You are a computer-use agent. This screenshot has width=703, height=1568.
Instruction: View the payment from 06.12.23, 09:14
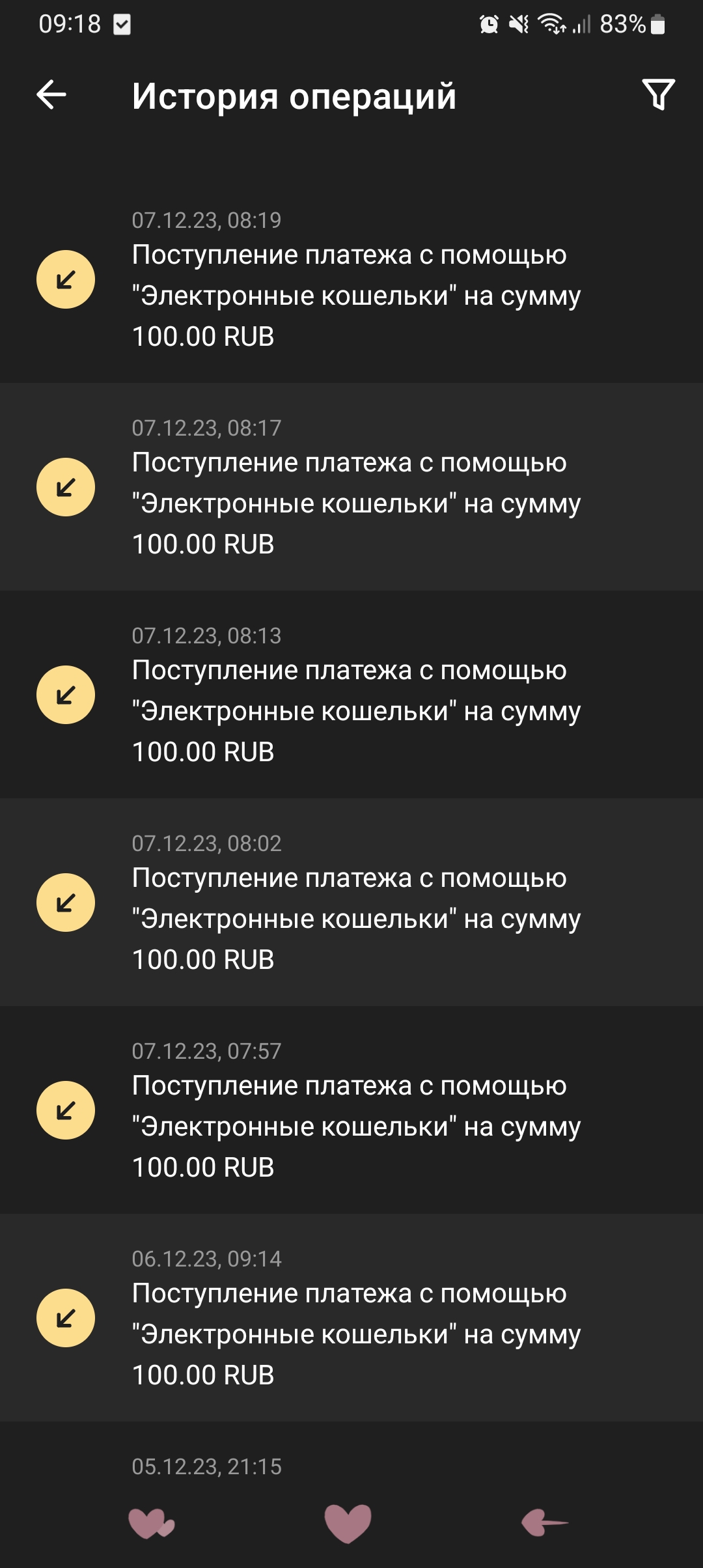click(351, 1318)
